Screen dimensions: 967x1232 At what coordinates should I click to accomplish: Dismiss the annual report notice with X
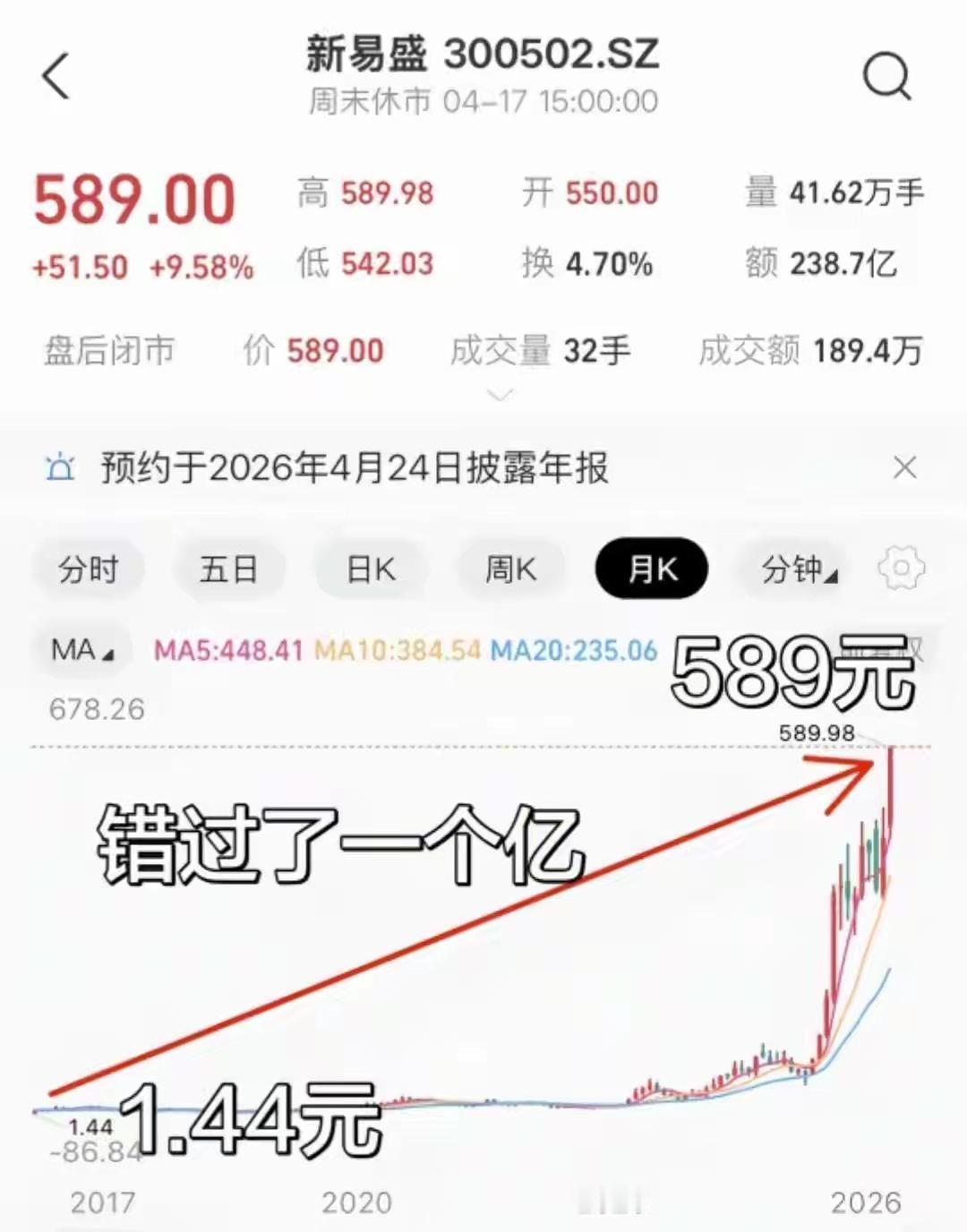(x=905, y=467)
